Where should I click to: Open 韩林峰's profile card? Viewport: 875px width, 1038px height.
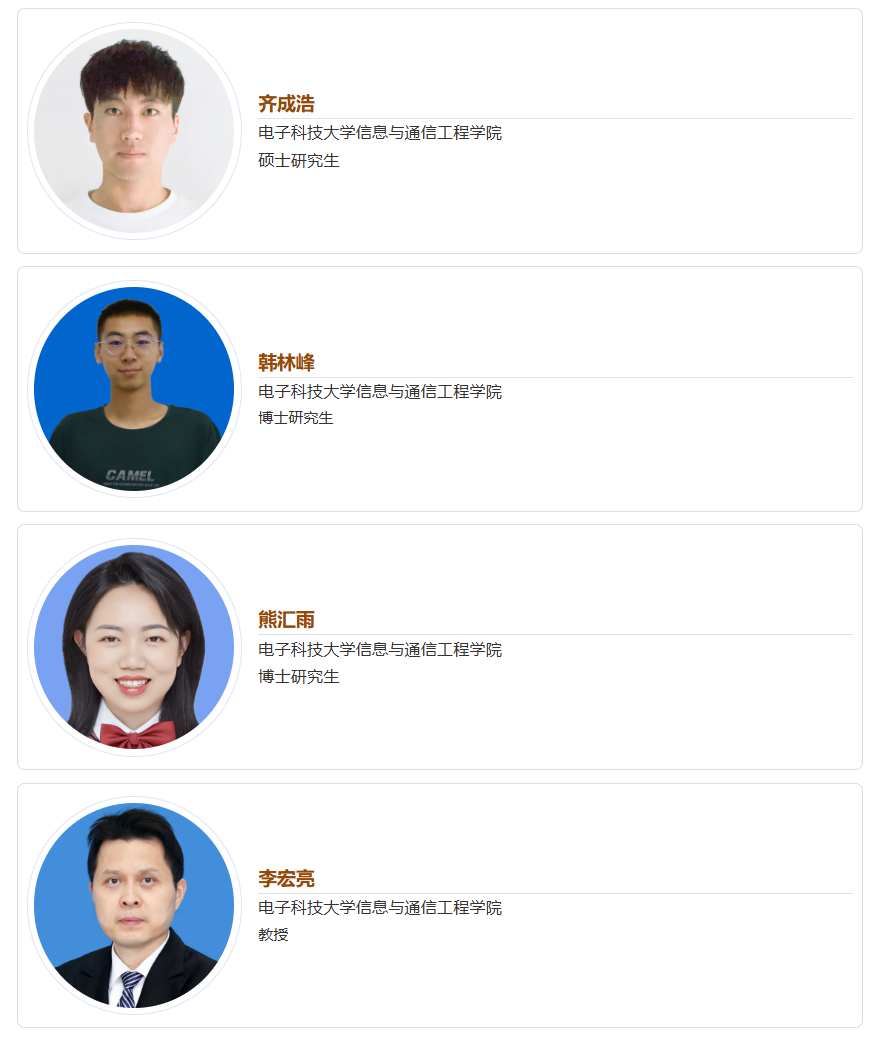pos(286,362)
